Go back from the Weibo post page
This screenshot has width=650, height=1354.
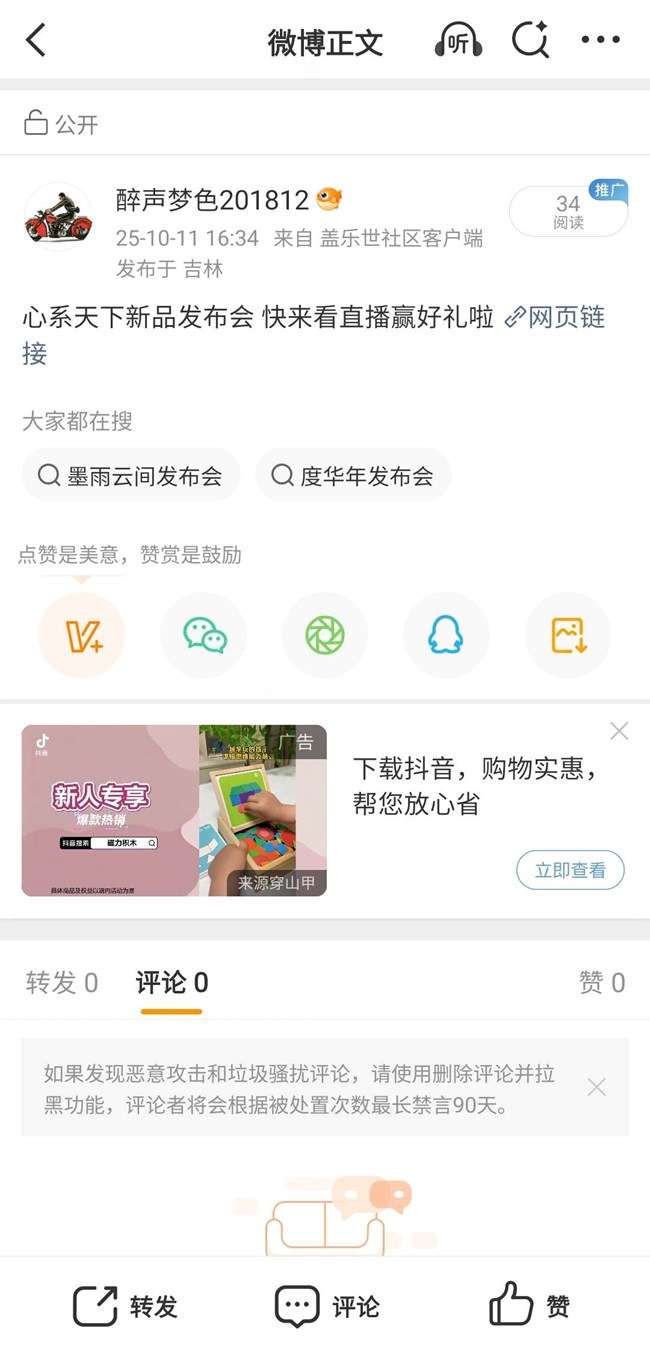(x=36, y=41)
